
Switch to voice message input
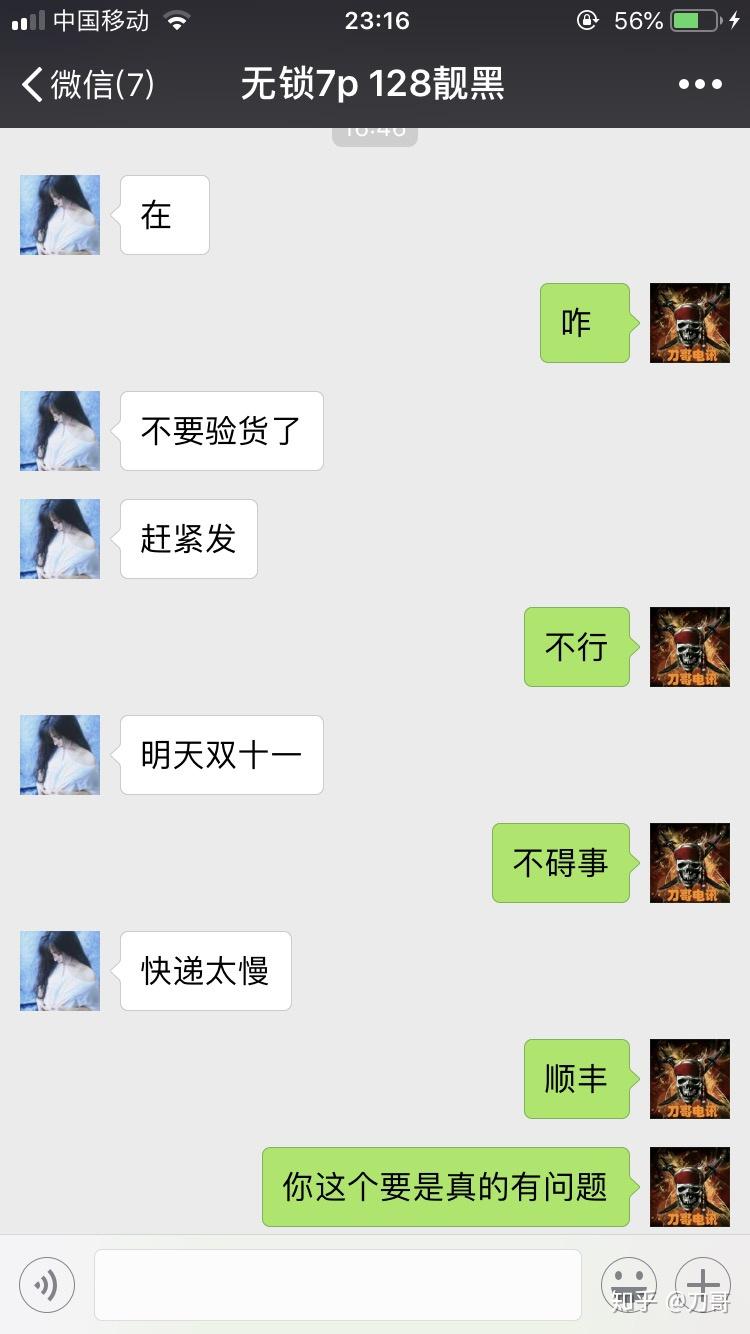click(47, 1285)
